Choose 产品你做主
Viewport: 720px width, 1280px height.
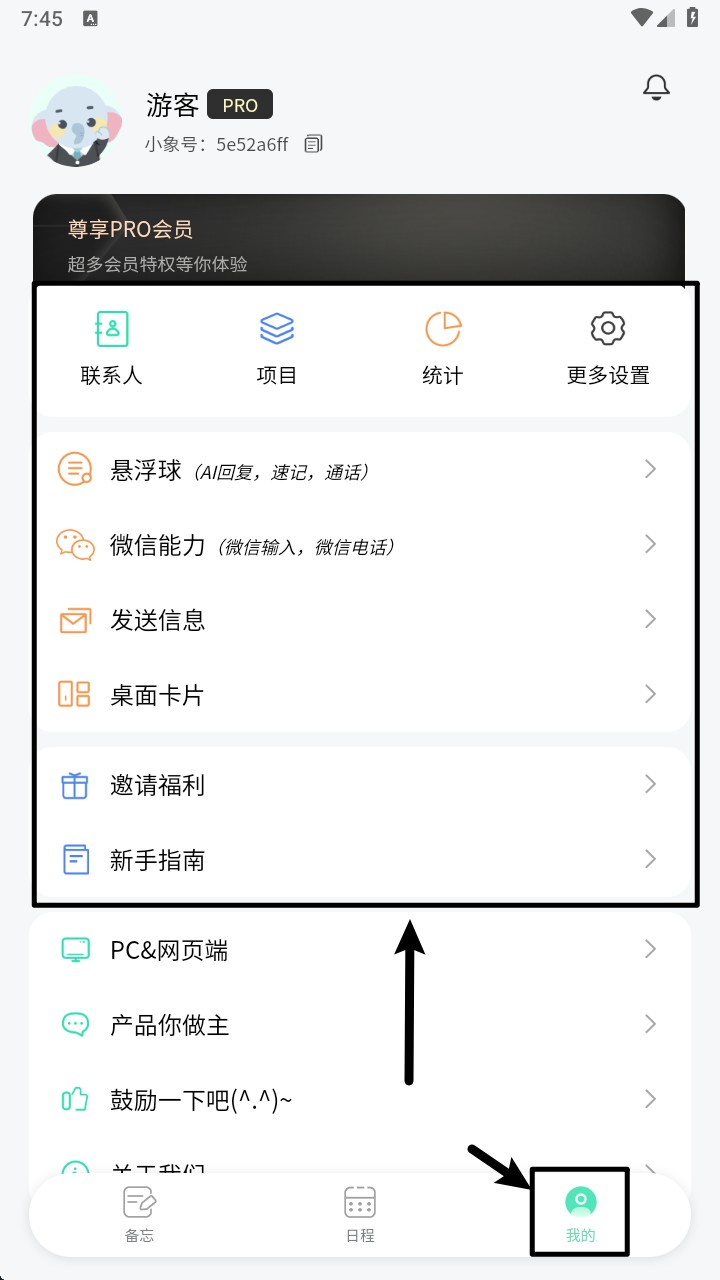point(360,1024)
